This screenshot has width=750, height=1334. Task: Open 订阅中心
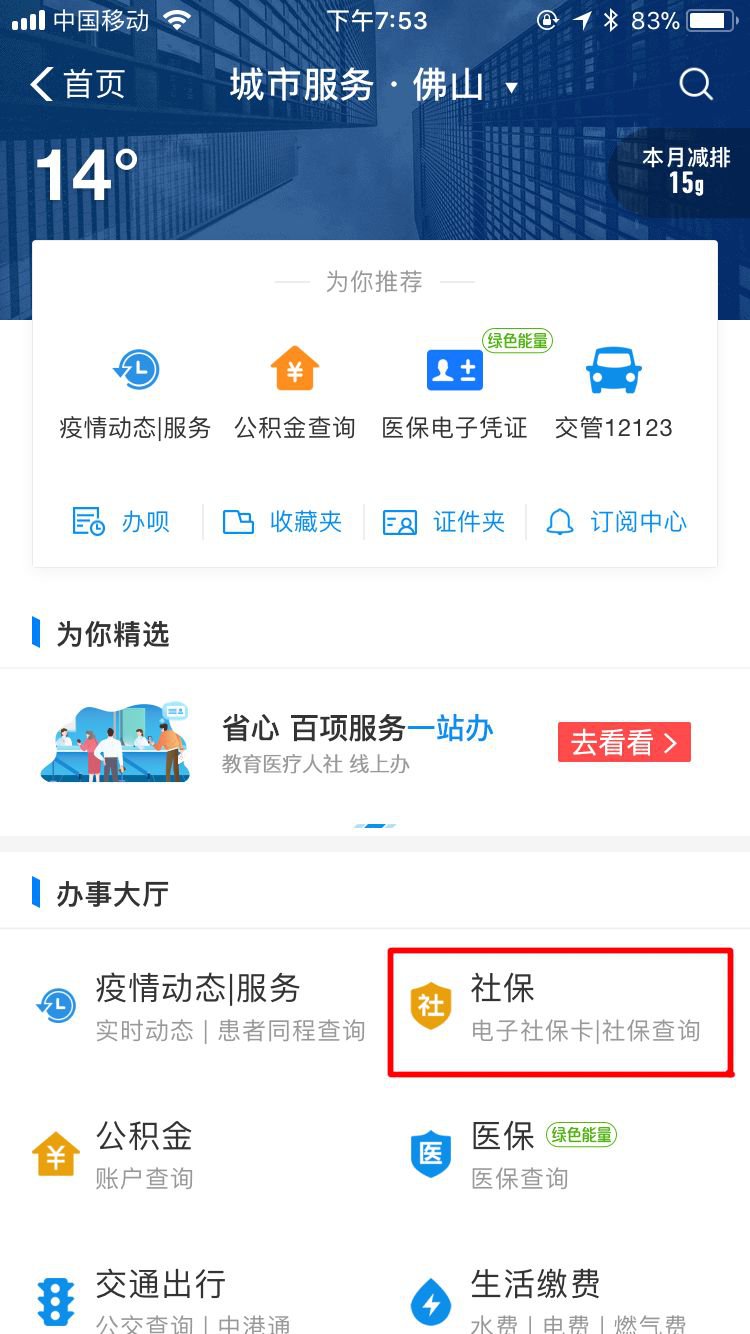pos(616,521)
